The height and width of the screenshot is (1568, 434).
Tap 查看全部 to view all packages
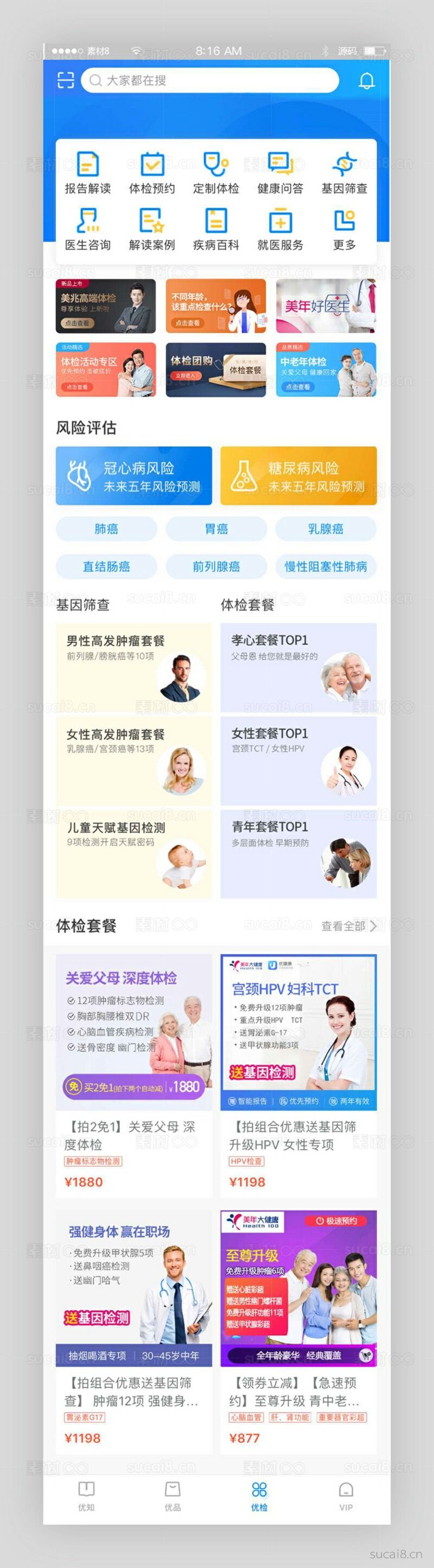[349, 926]
